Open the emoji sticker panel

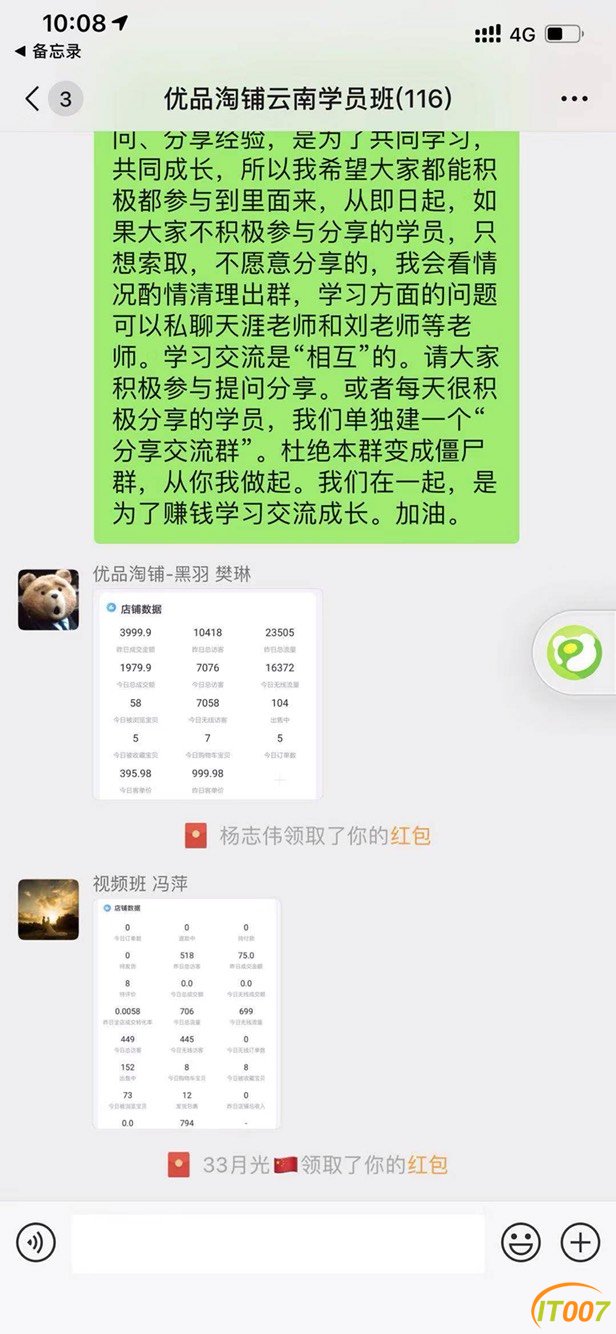521,1243
